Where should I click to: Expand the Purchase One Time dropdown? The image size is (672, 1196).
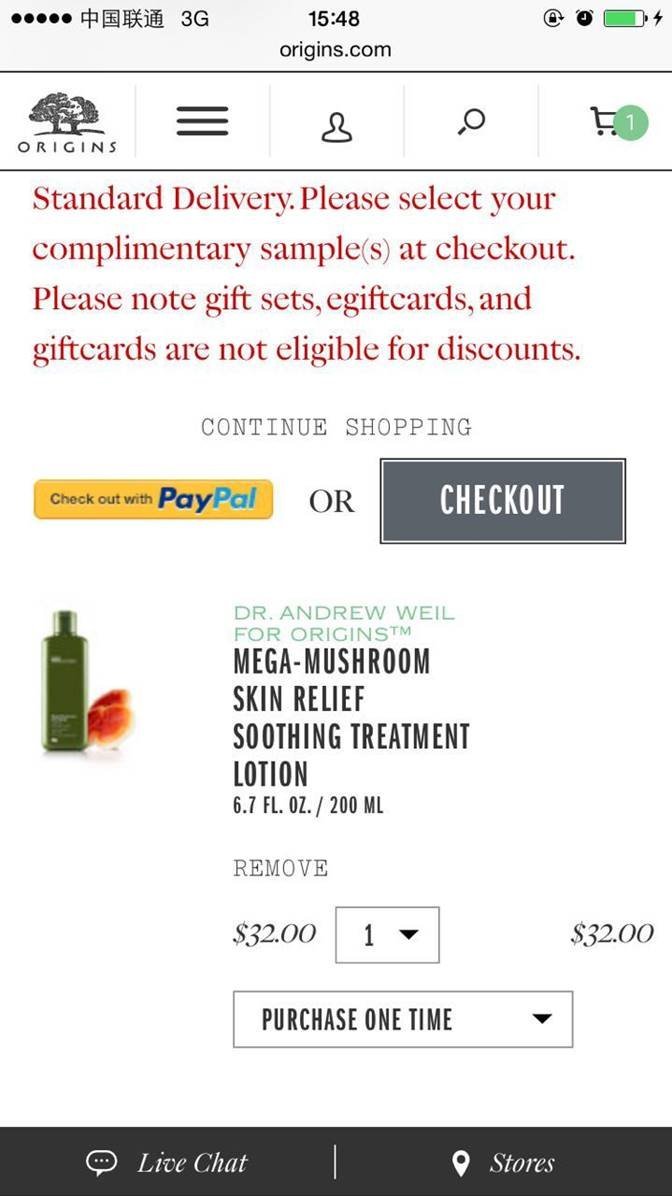402,1019
